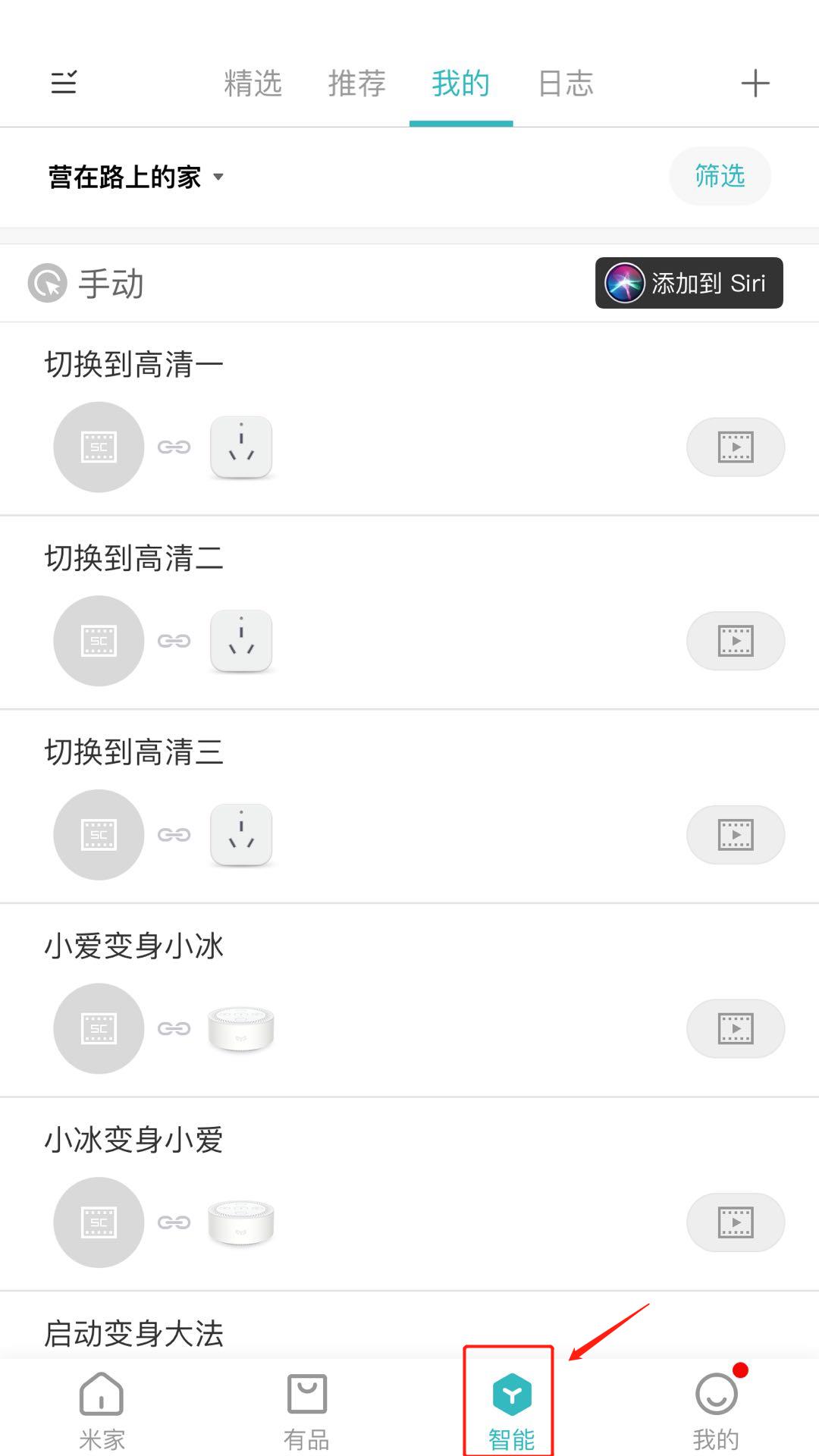The image size is (819, 1456).
Task: Switch to the 推荐 tab
Action: (357, 83)
